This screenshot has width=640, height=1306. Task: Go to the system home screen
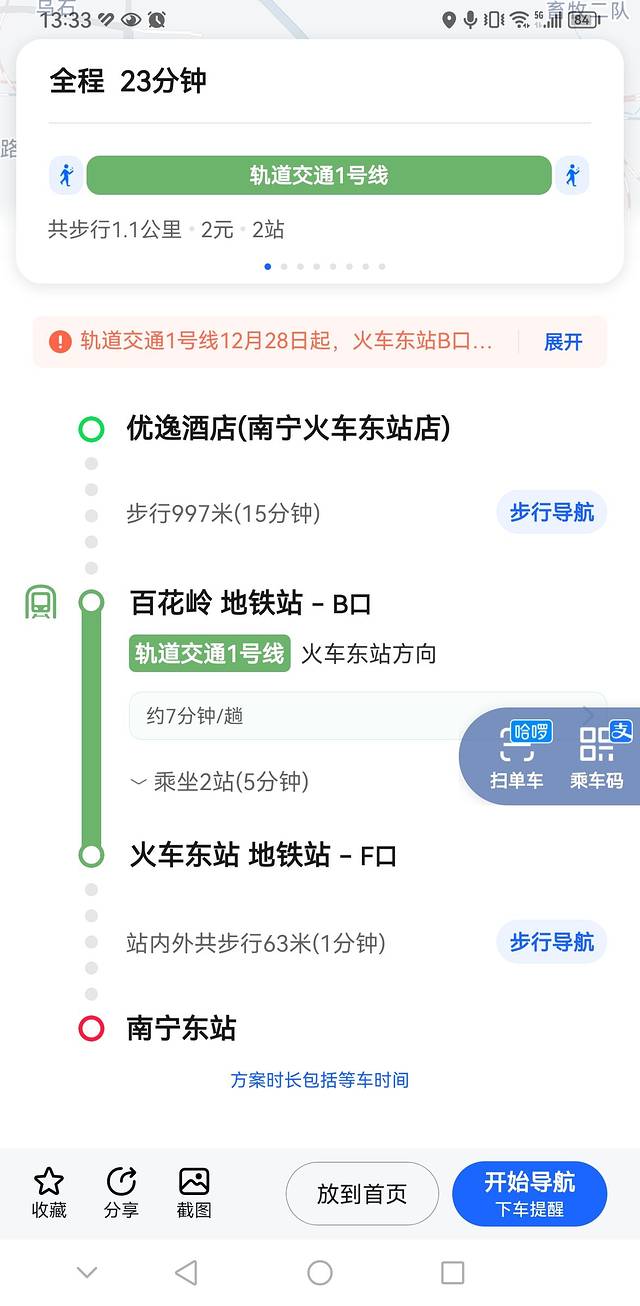point(320,1272)
